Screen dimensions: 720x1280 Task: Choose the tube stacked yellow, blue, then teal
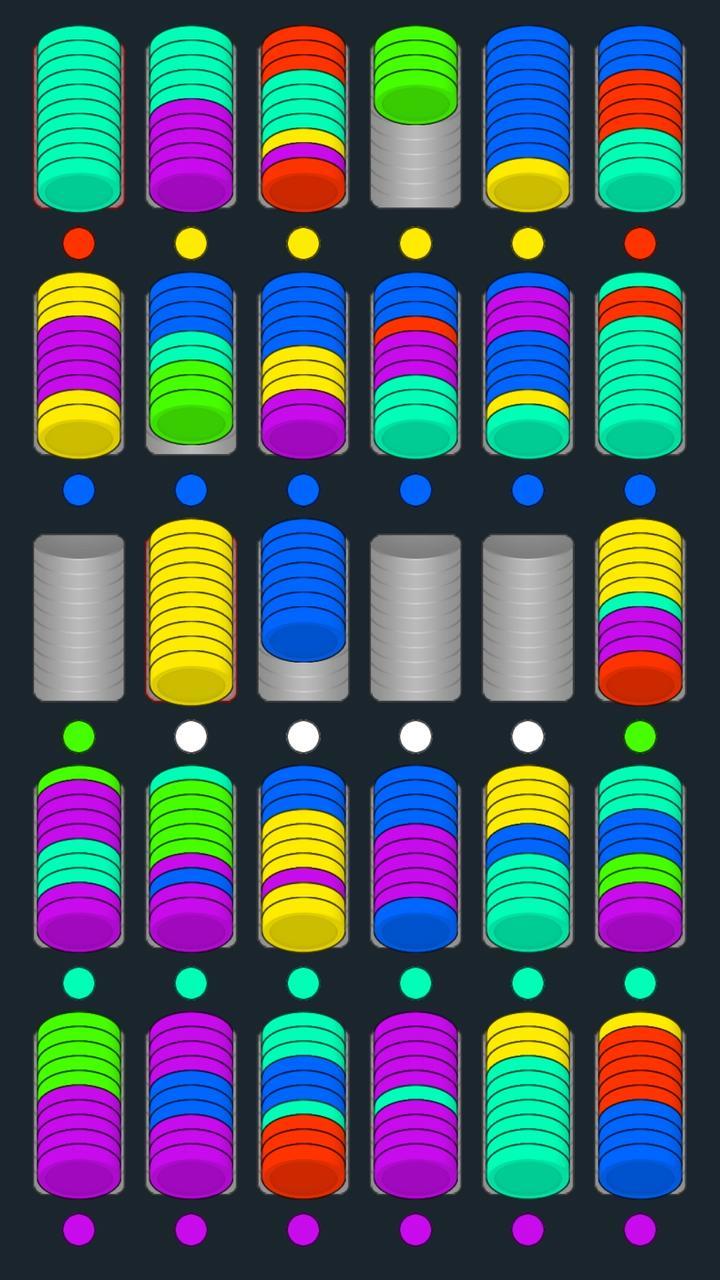pos(527,858)
